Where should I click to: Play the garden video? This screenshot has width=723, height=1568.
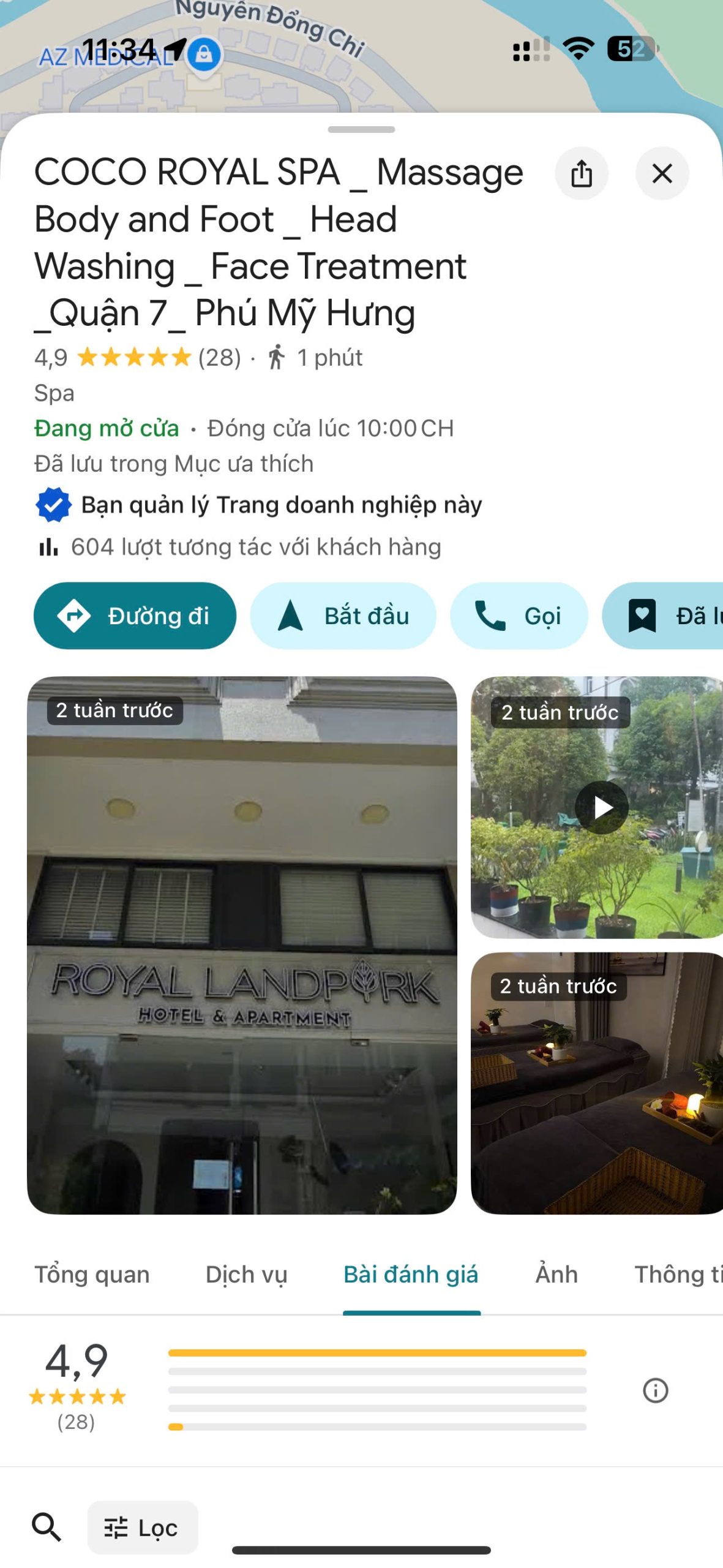(x=601, y=807)
